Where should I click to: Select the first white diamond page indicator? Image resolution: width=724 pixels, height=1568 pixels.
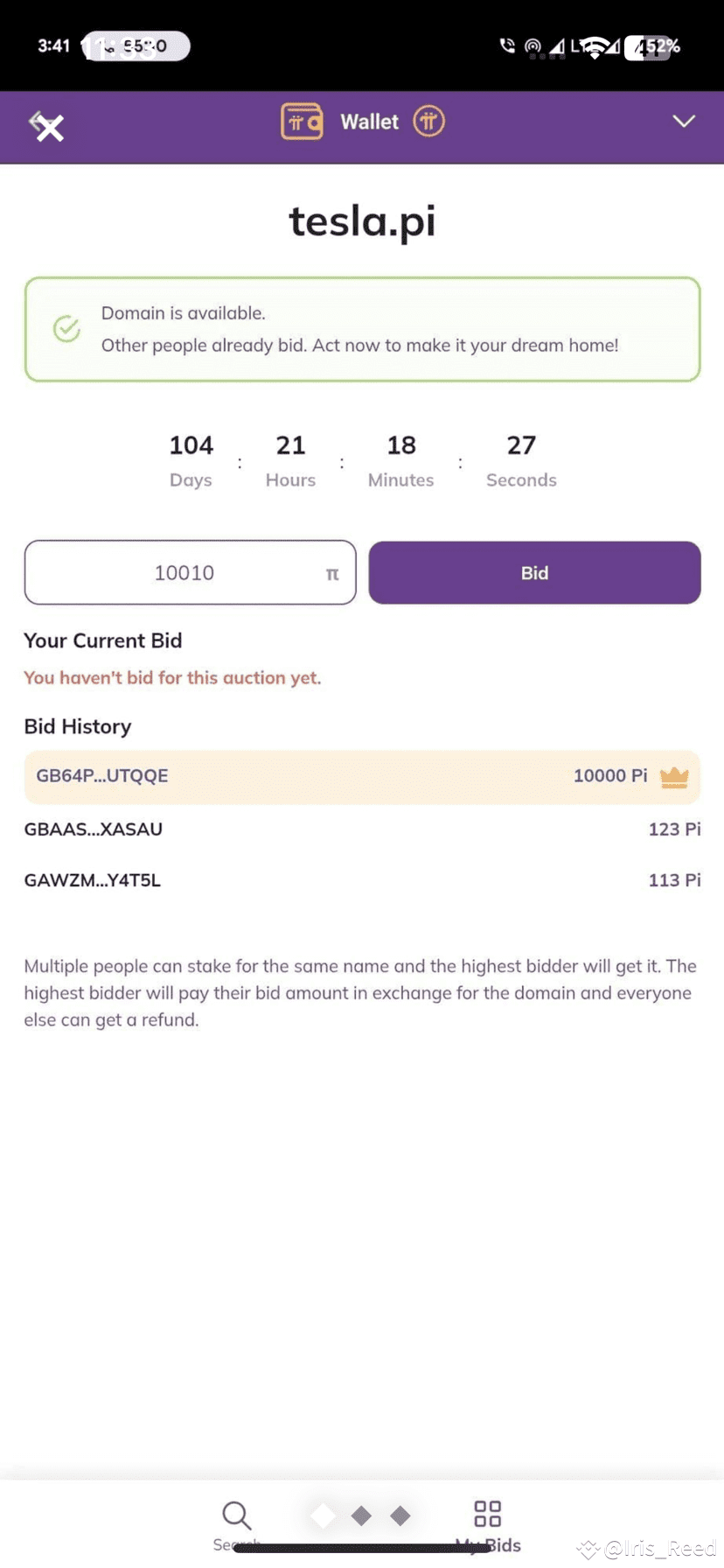pos(323,1516)
